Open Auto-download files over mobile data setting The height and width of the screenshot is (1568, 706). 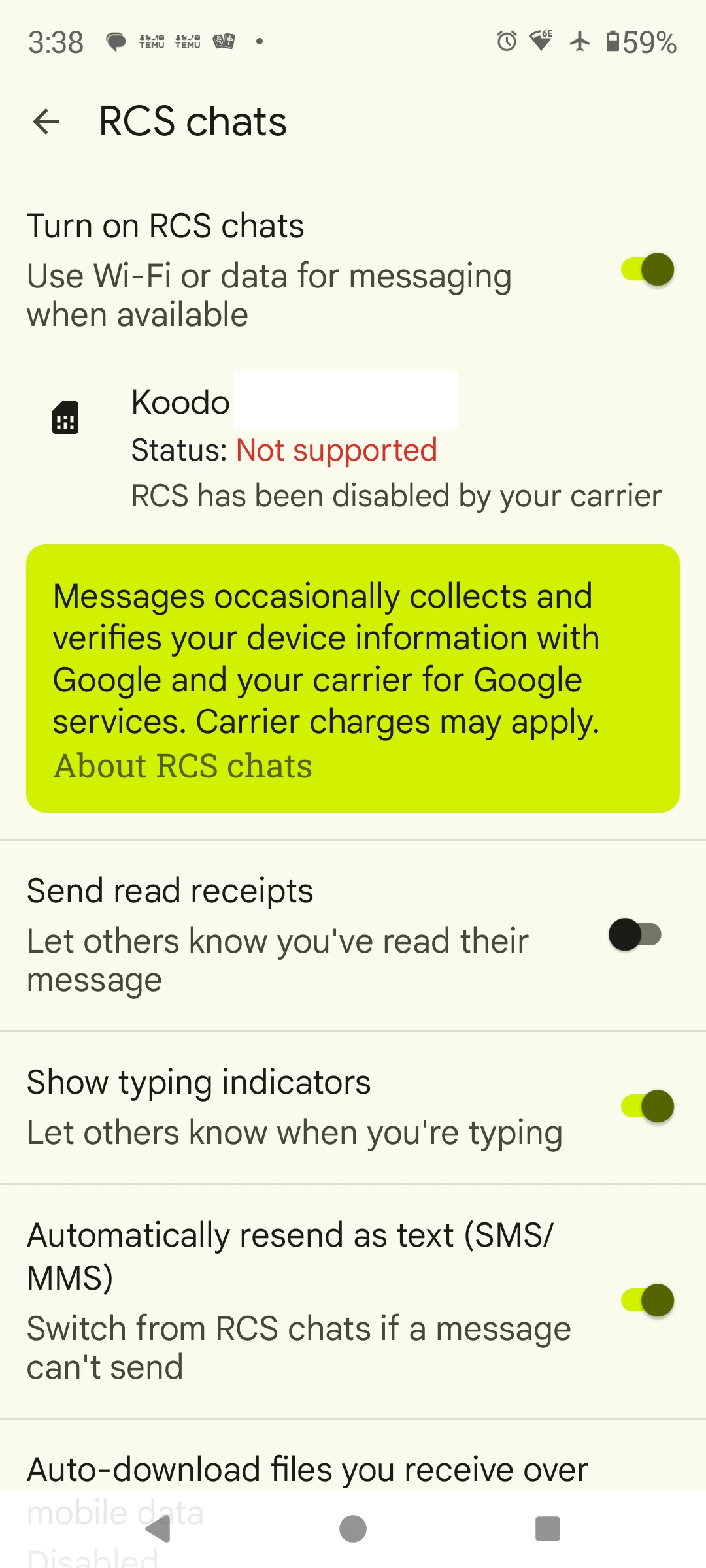click(x=307, y=1471)
